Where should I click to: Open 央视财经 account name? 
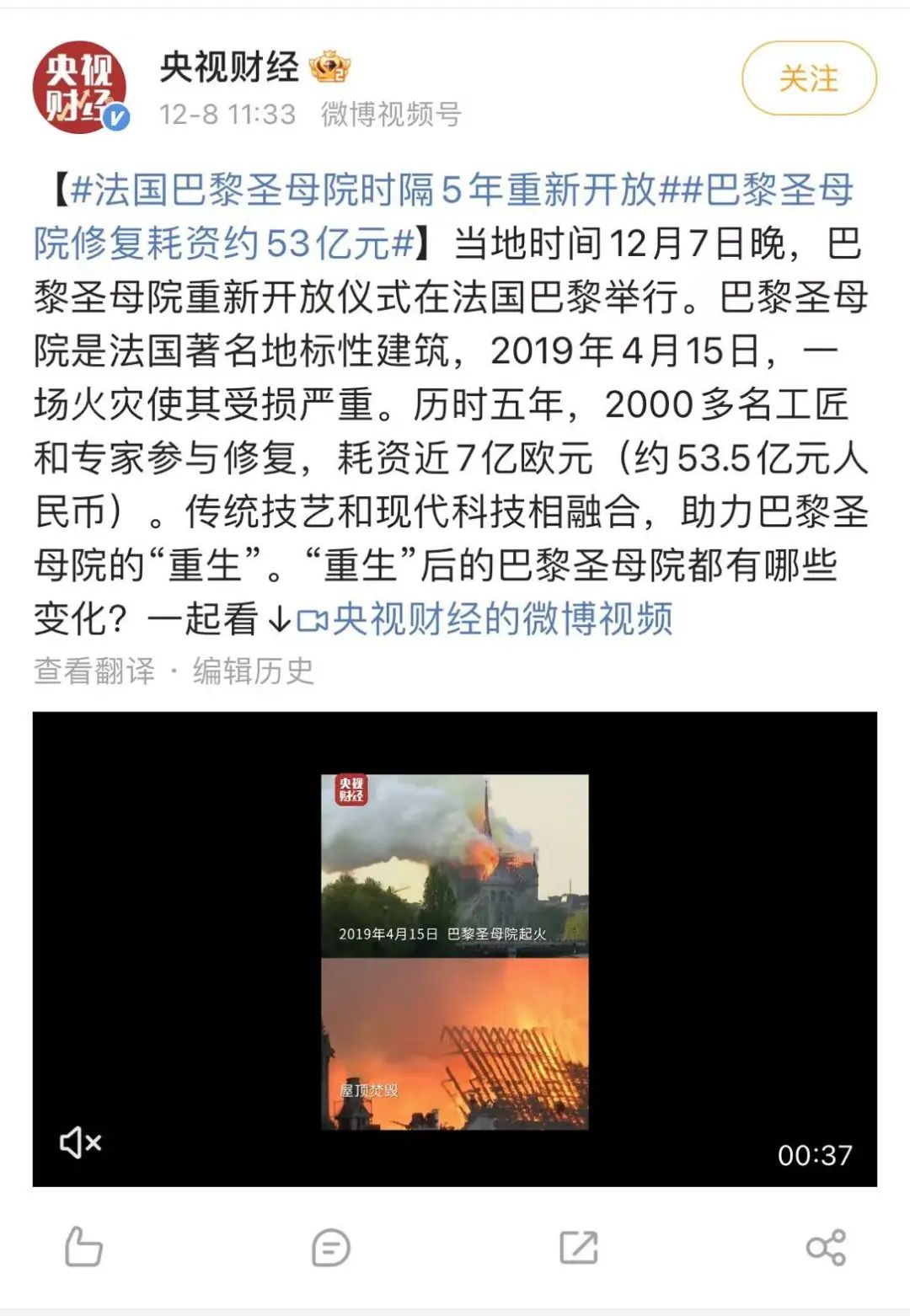click(x=229, y=67)
